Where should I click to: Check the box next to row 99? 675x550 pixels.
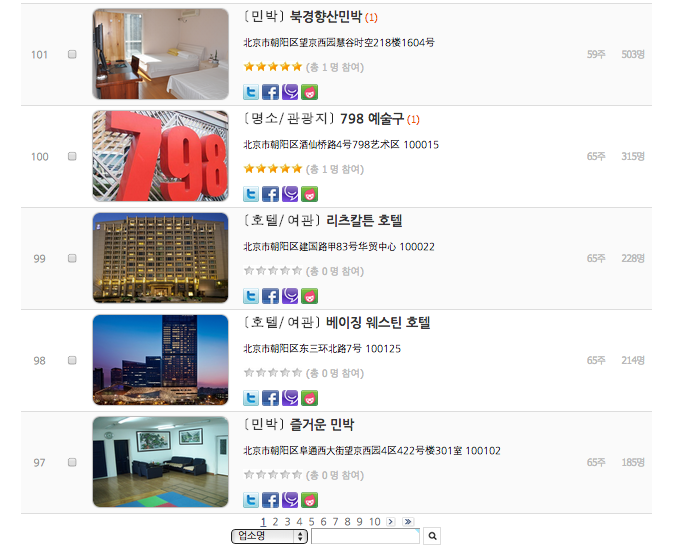click(x=72, y=259)
